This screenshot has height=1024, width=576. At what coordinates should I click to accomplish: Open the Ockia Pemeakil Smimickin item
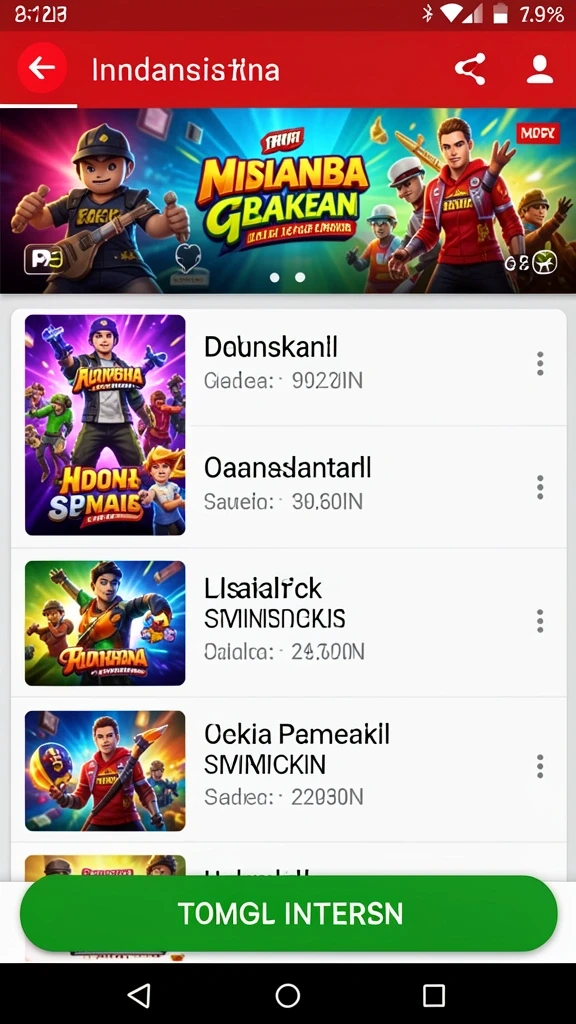coord(288,769)
